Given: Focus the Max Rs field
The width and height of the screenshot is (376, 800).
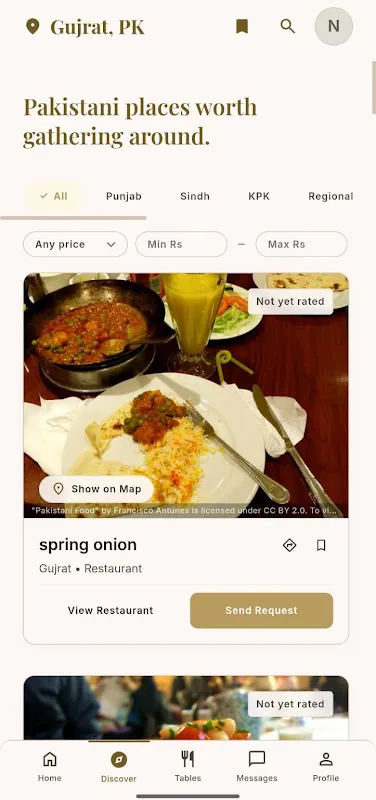Looking at the screenshot, I should pos(302,244).
